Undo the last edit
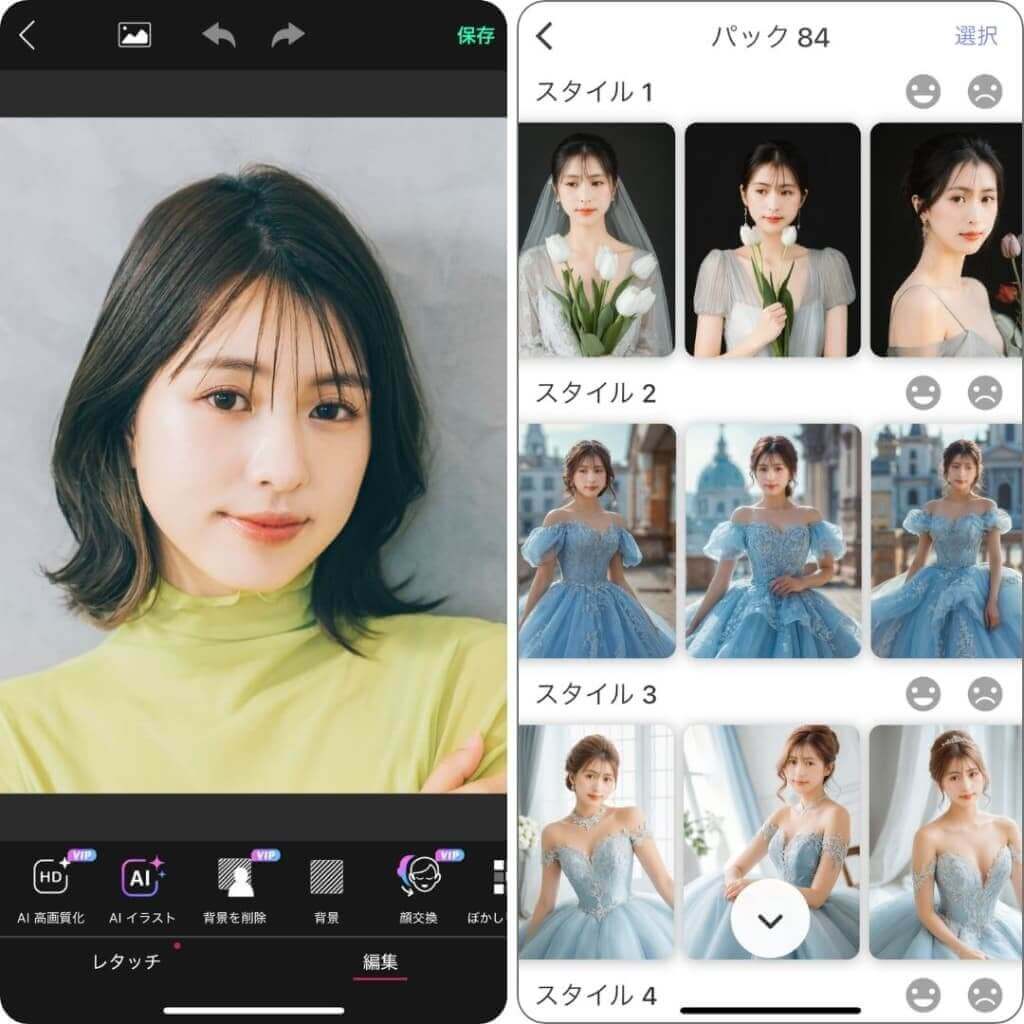This screenshot has height=1024, width=1024. point(218,36)
